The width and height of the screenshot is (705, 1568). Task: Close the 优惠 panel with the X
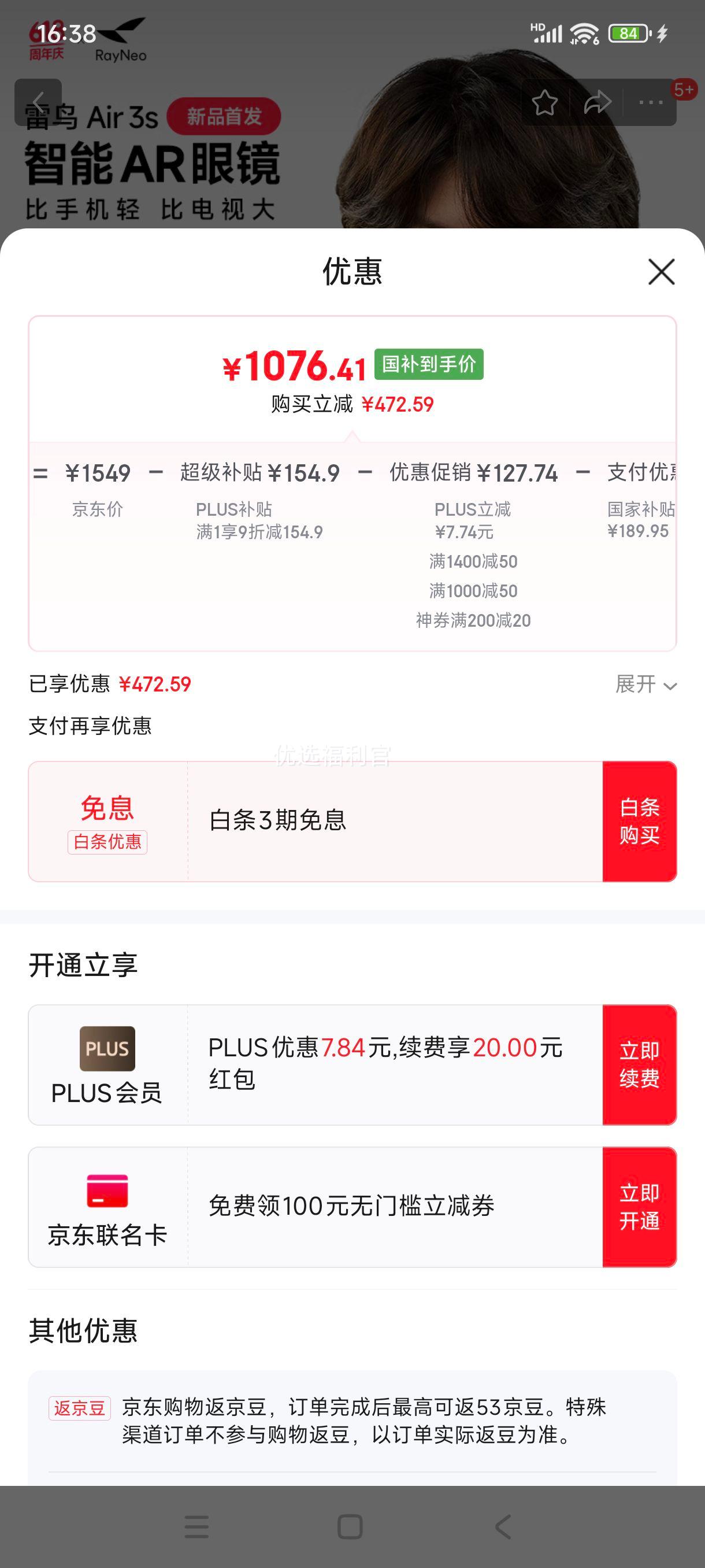pyautogui.click(x=661, y=272)
